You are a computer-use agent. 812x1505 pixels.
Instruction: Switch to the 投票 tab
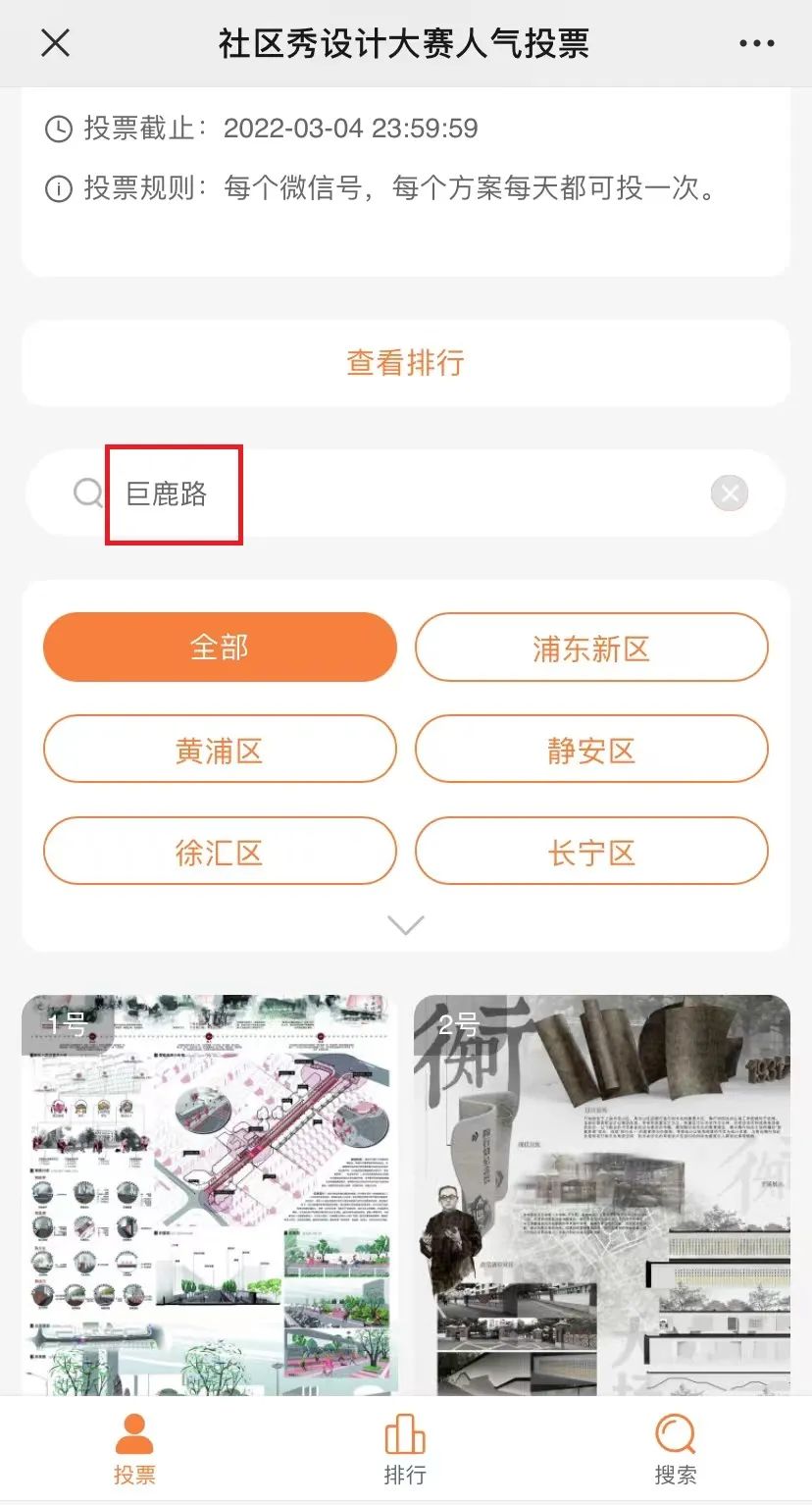[x=134, y=1448]
